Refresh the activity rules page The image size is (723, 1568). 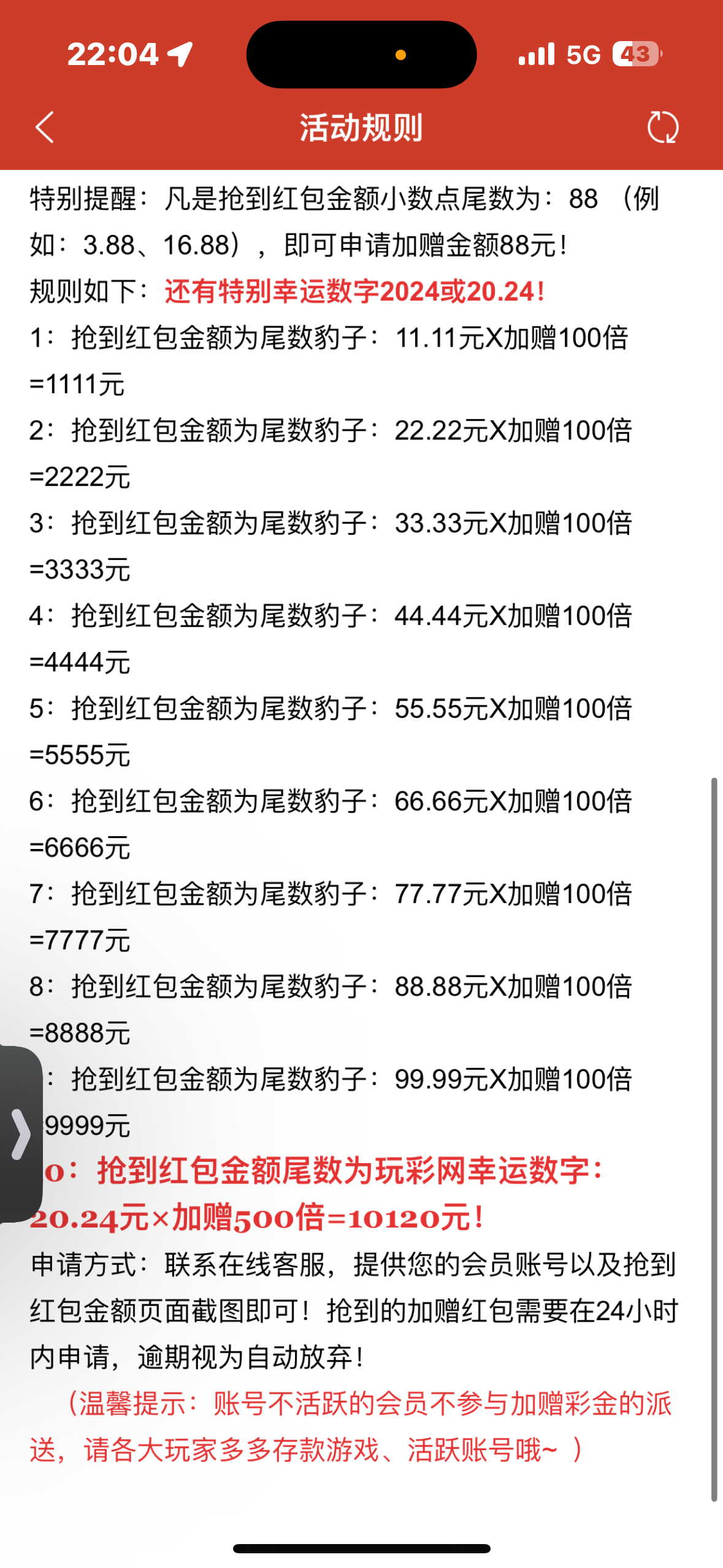(x=663, y=127)
